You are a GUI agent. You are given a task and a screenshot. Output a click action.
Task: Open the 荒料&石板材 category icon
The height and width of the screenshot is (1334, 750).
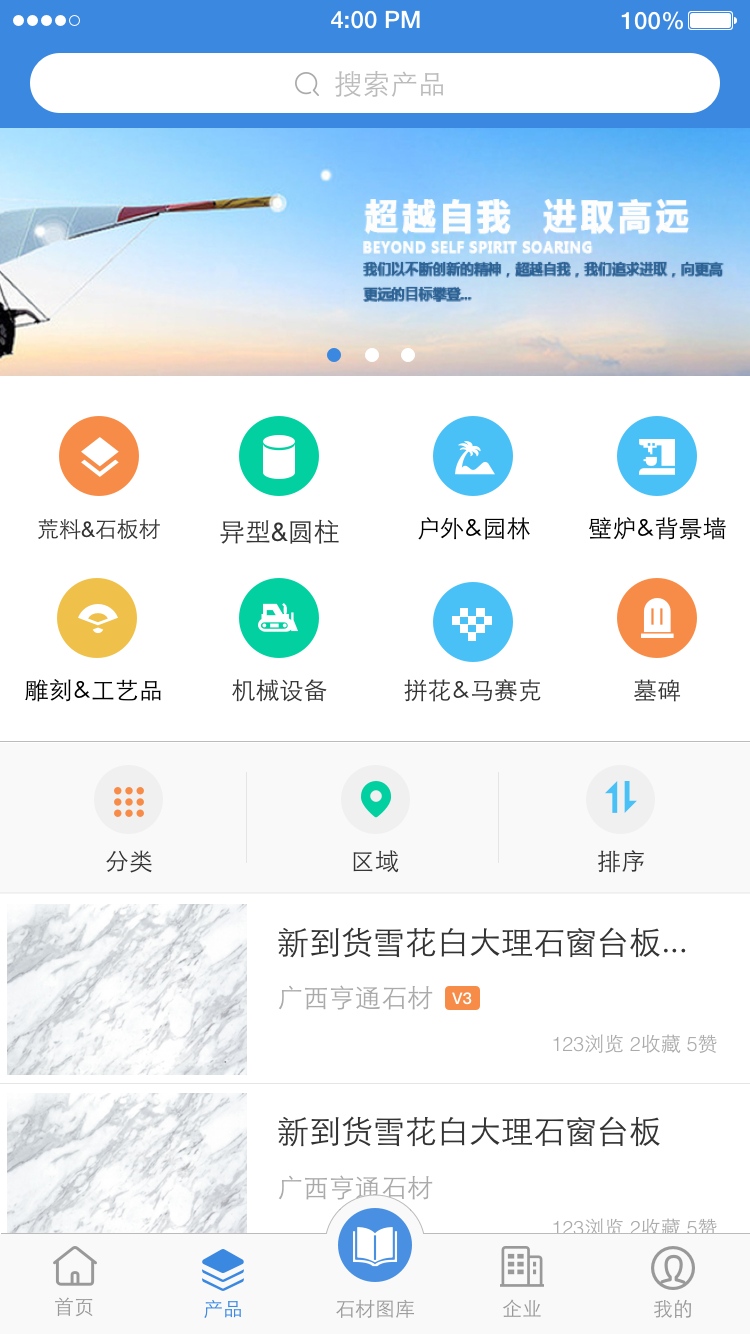coord(98,456)
